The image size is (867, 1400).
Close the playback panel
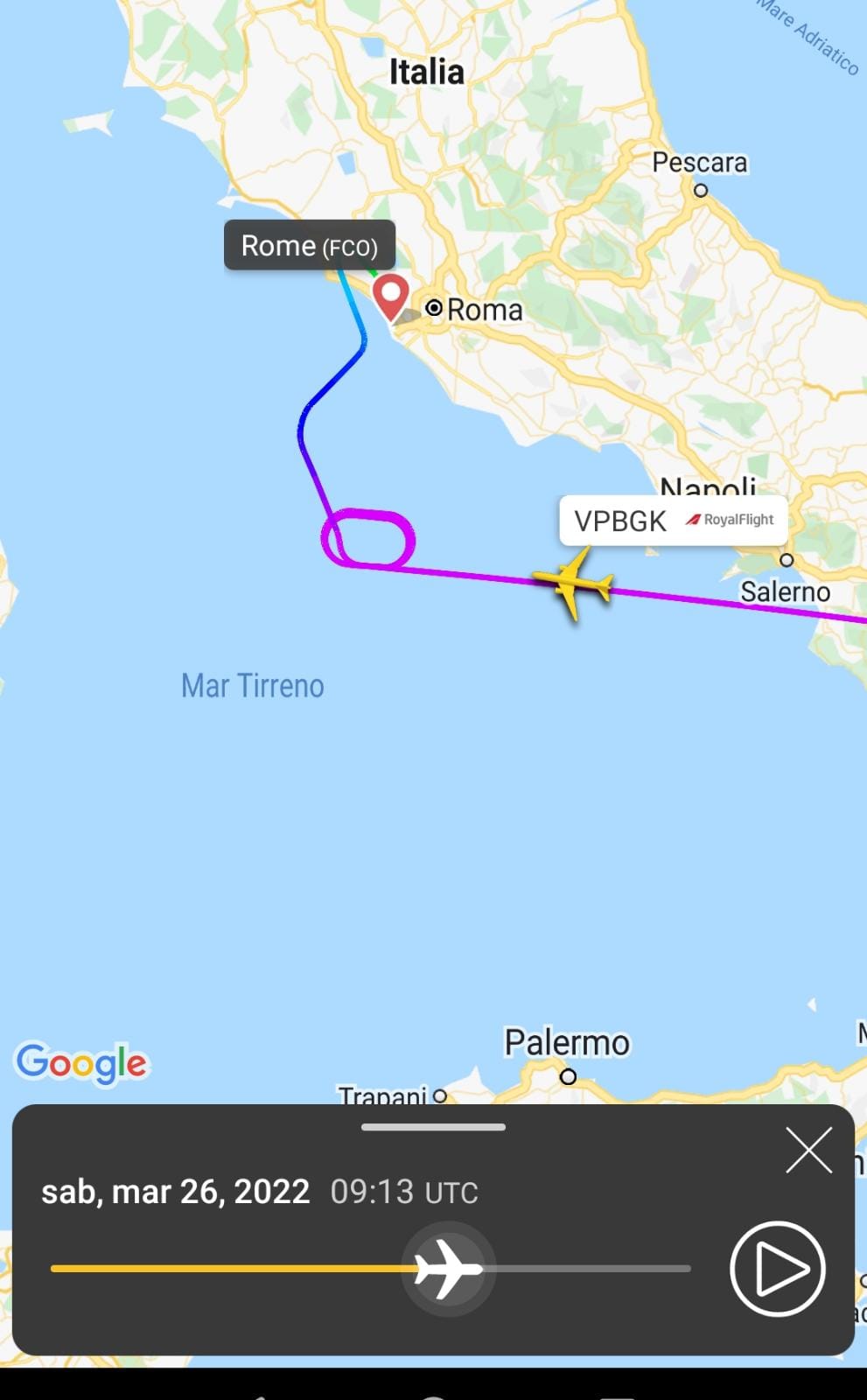(x=808, y=1150)
